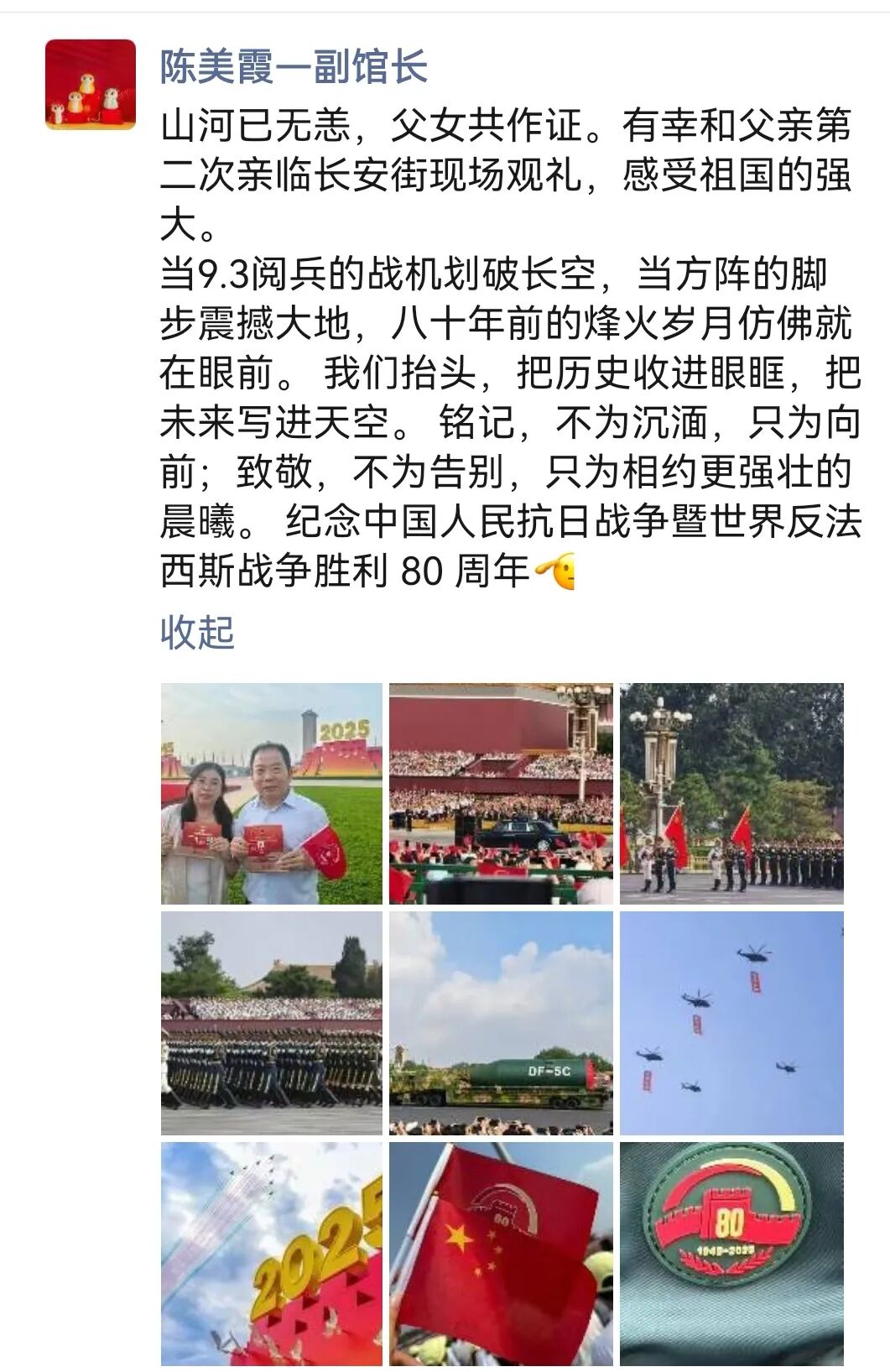Viewport: 890px width, 1372px height.
Task: View the black parade car photo
Action: pos(501,793)
